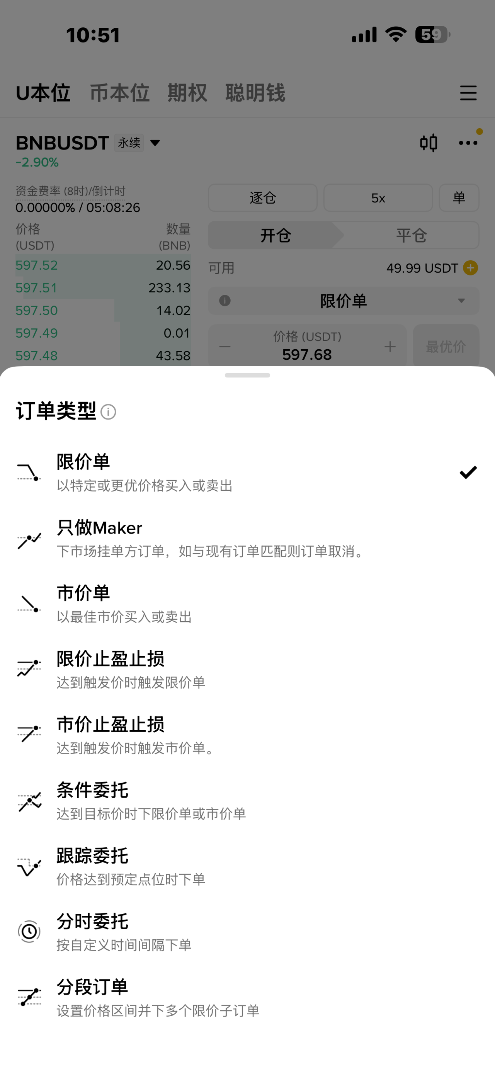Pick 限价止盈止损 order type

[x=248, y=670]
